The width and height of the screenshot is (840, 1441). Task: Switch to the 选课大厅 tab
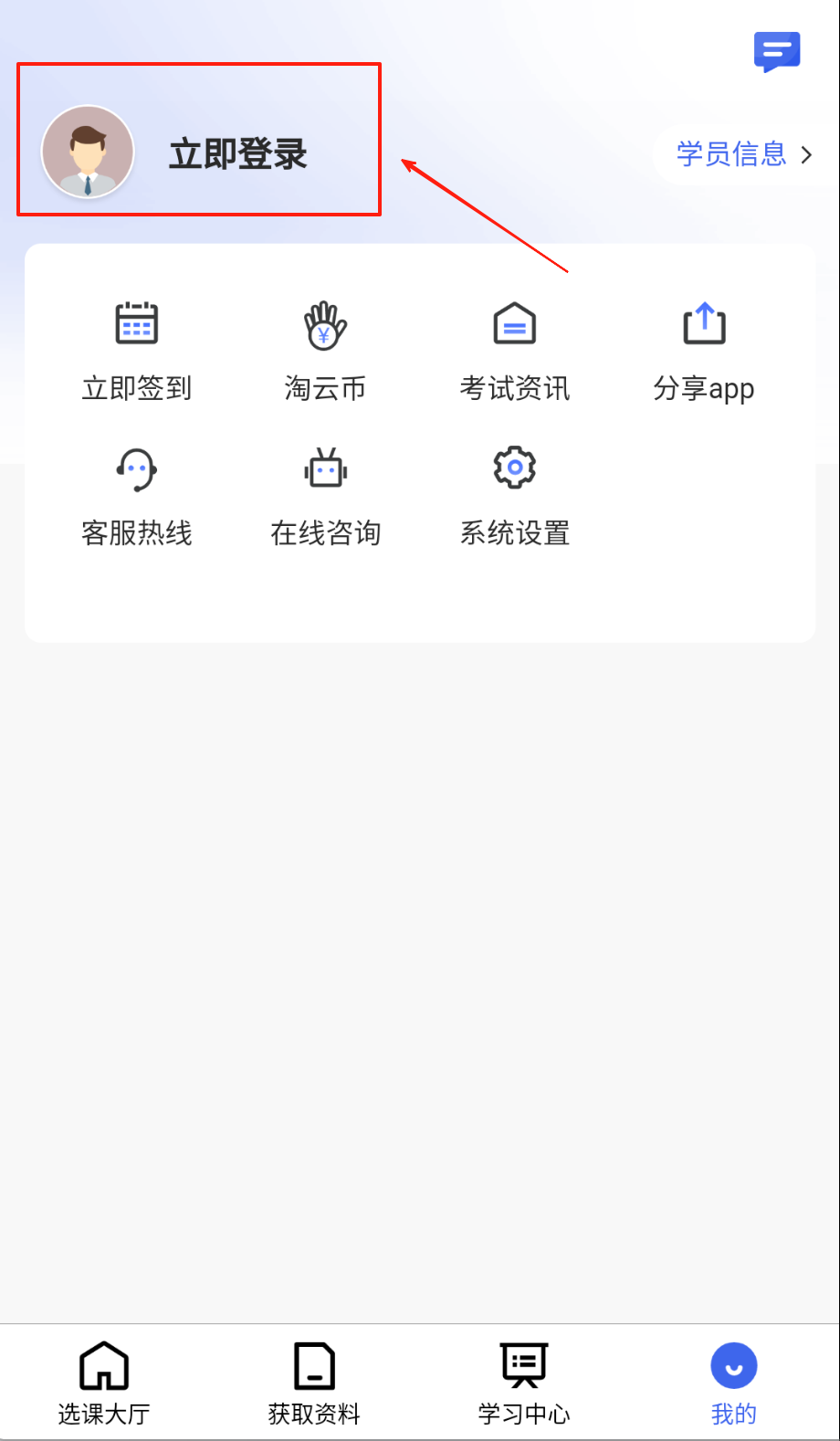(x=104, y=1383)
